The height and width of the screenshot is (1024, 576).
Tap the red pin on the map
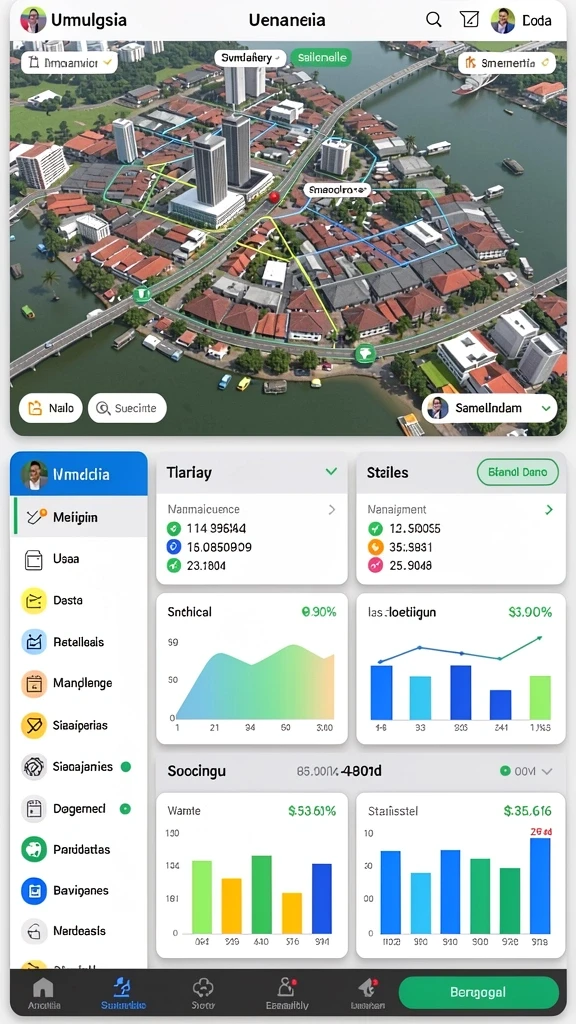pos(274,197)
